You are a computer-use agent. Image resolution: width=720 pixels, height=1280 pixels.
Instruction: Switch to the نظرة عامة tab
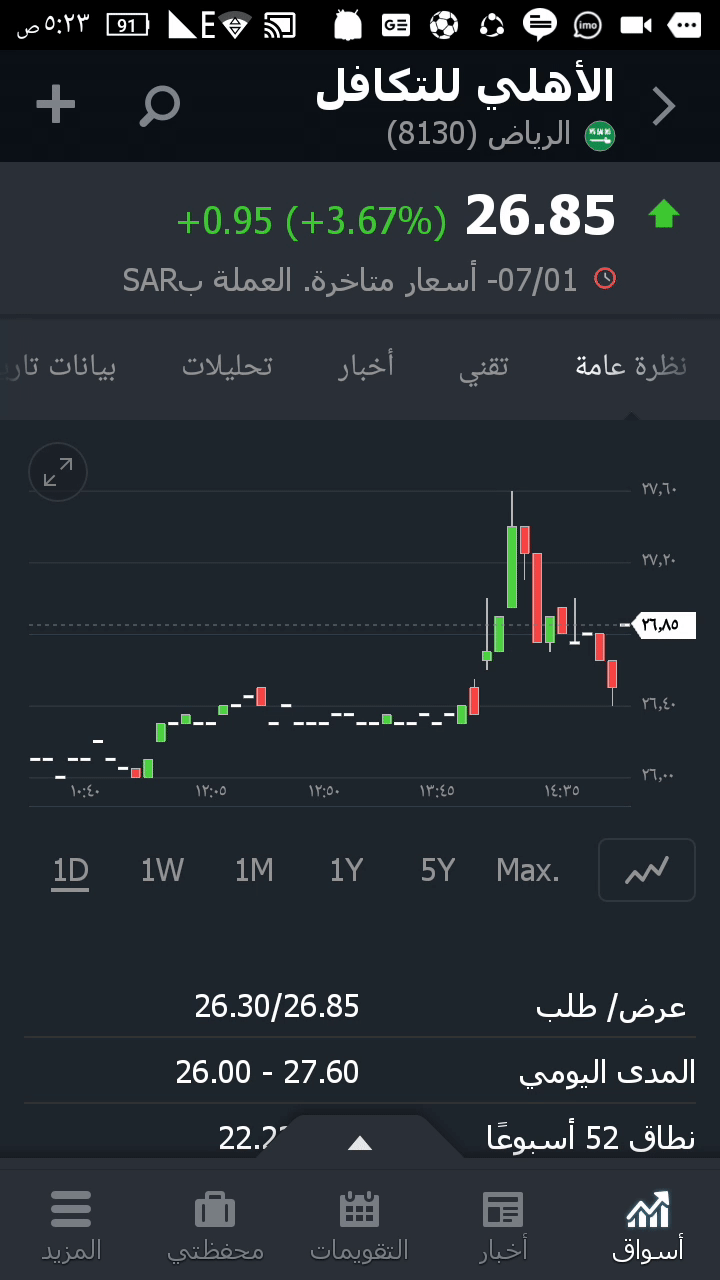tap(631, 366)
